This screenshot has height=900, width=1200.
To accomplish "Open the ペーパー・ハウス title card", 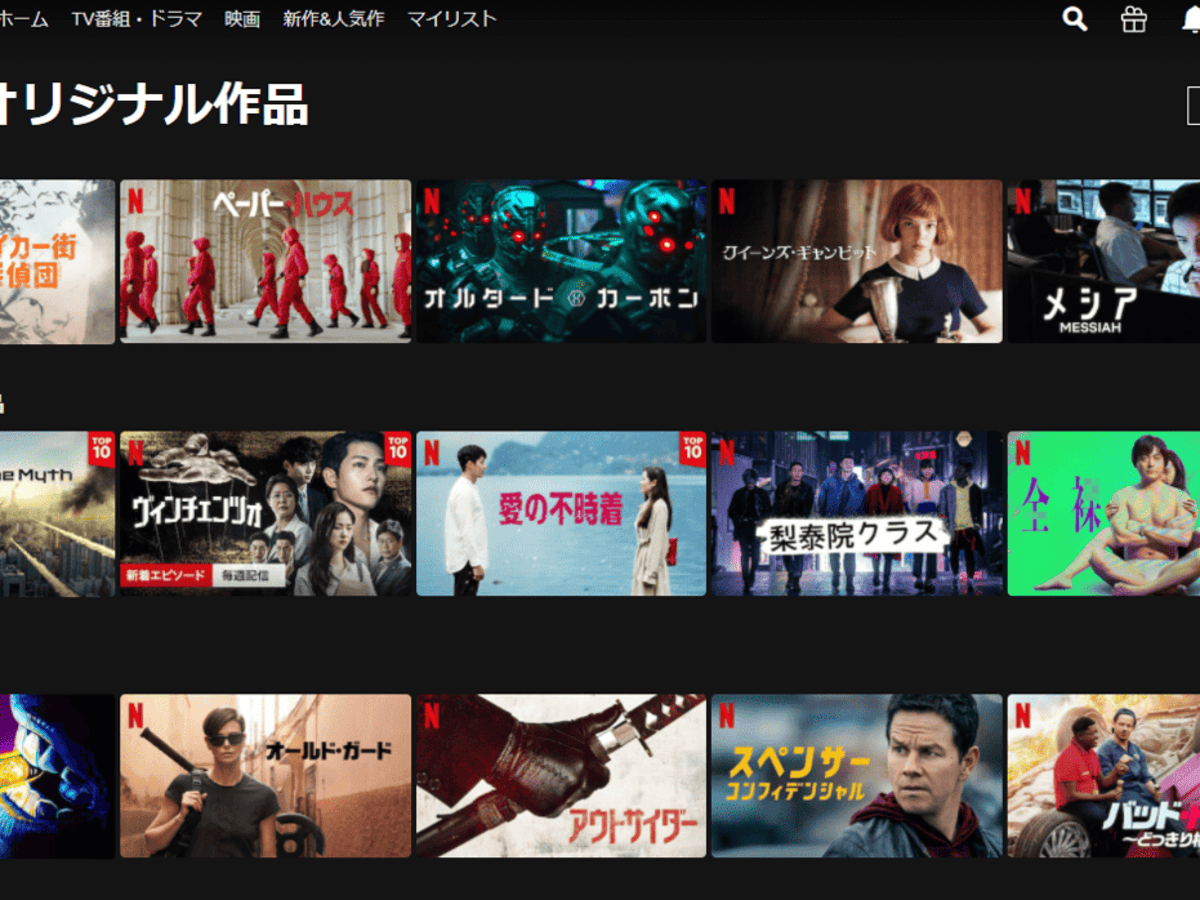I will [x=265, y=262].
